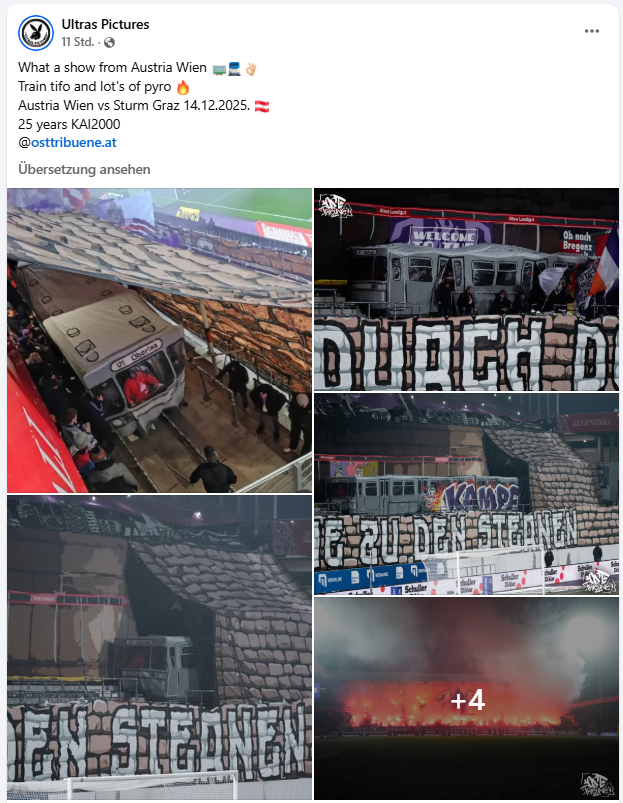View the +4 more photos tile
This screenshot has width=623, height=803.
466,699
